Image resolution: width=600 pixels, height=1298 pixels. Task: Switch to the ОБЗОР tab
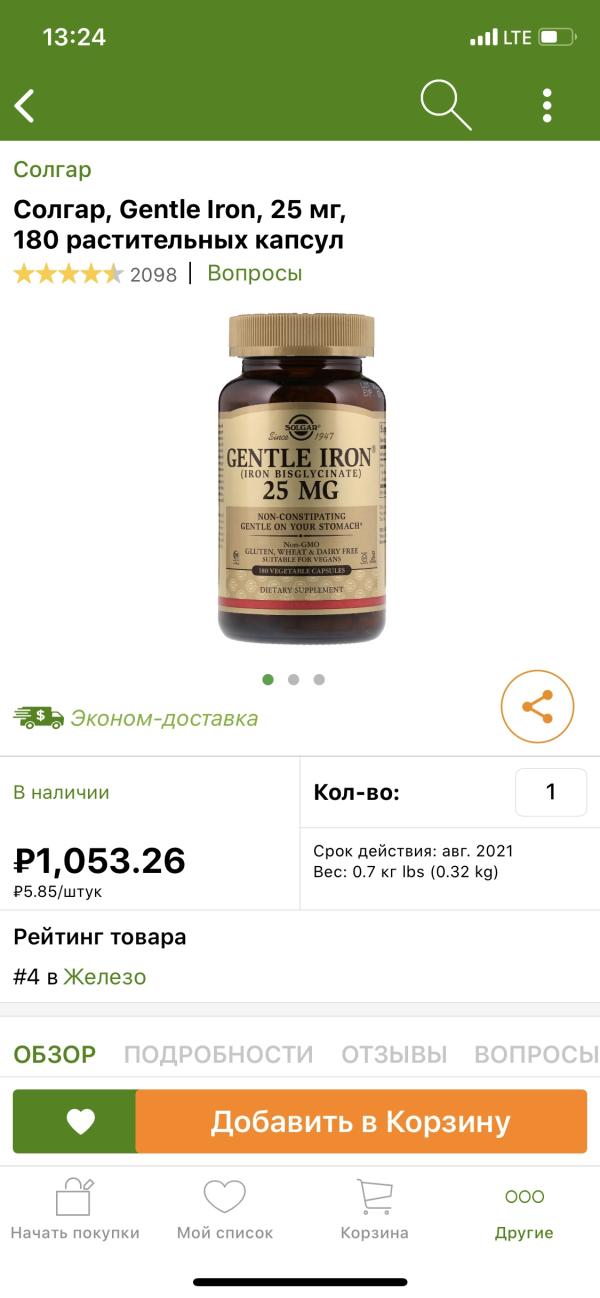click(x=55, y=1054)
